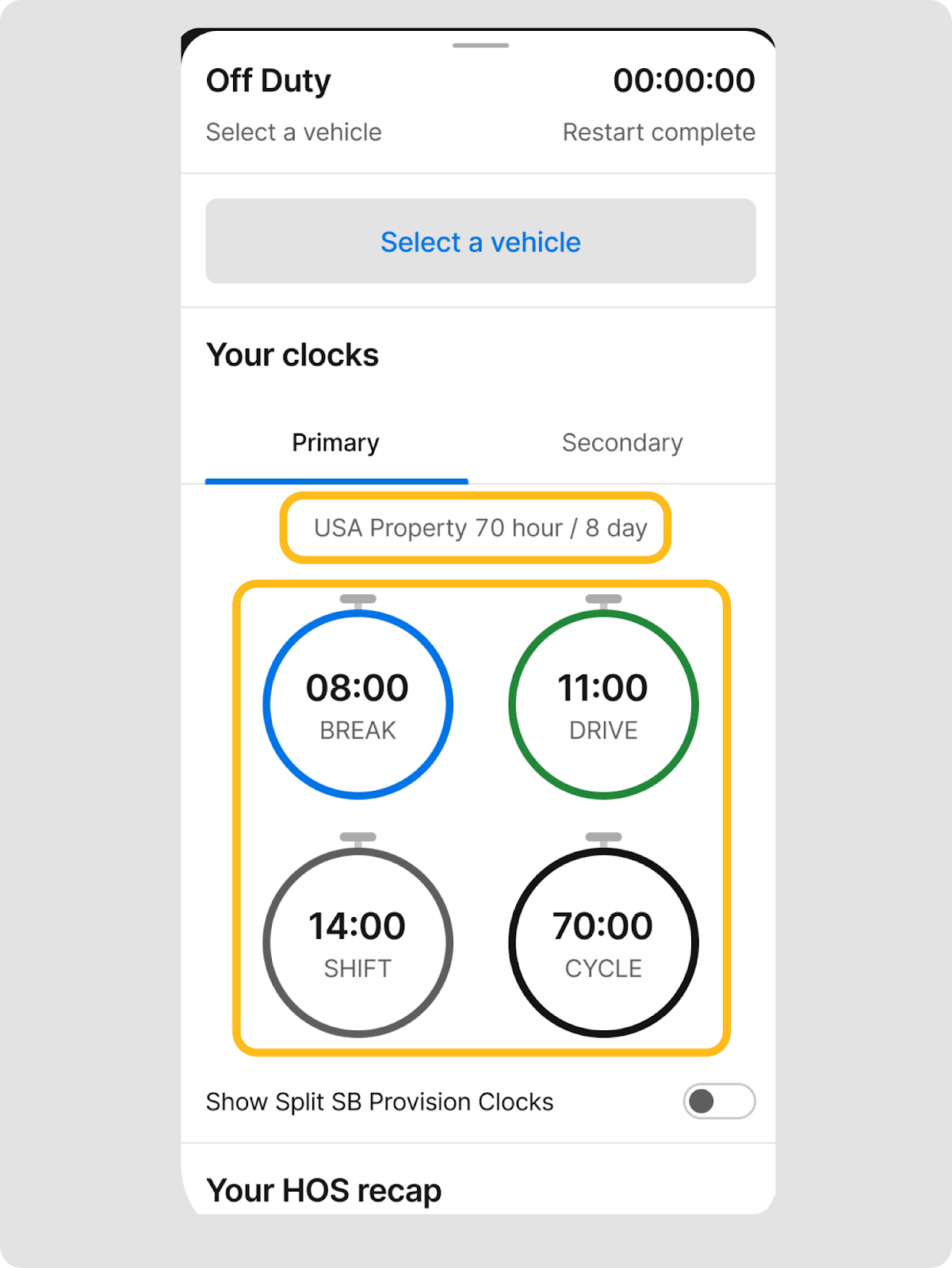Tap the Select a vehicle button
952x1268 pixels.
click(x=480, y=242)
